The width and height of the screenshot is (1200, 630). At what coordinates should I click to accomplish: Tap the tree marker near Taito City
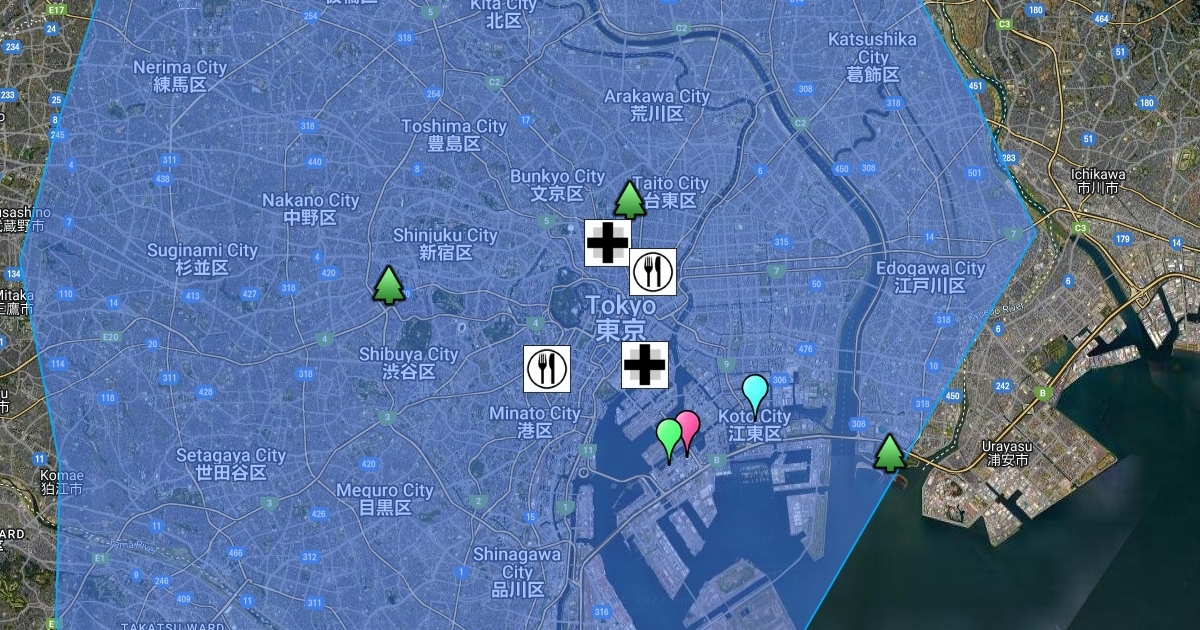point(629,200)
